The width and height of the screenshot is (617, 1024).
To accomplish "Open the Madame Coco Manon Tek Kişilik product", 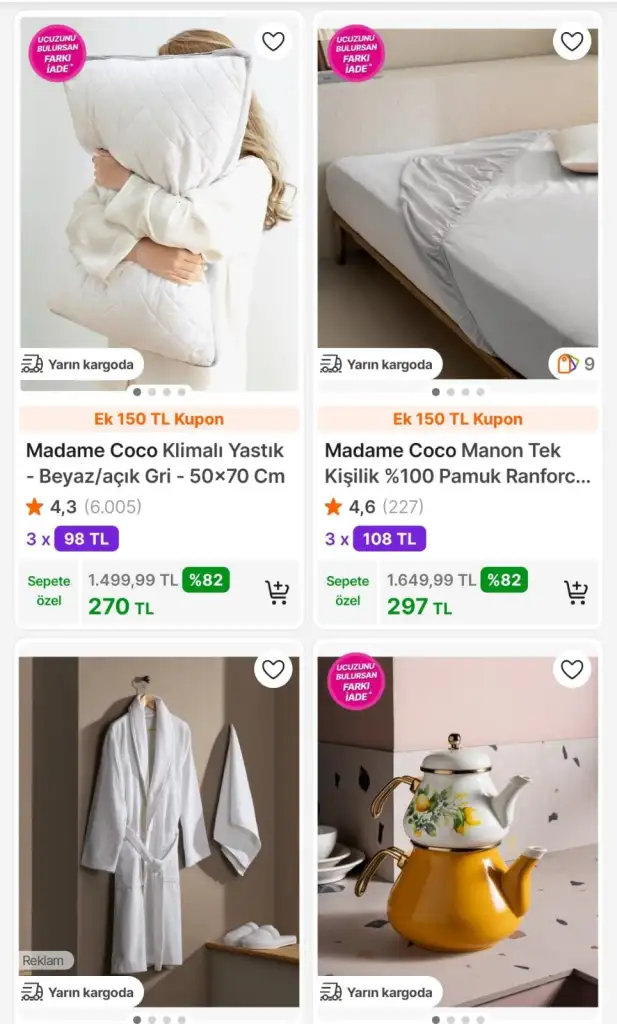I will click(x=457, y=463).
